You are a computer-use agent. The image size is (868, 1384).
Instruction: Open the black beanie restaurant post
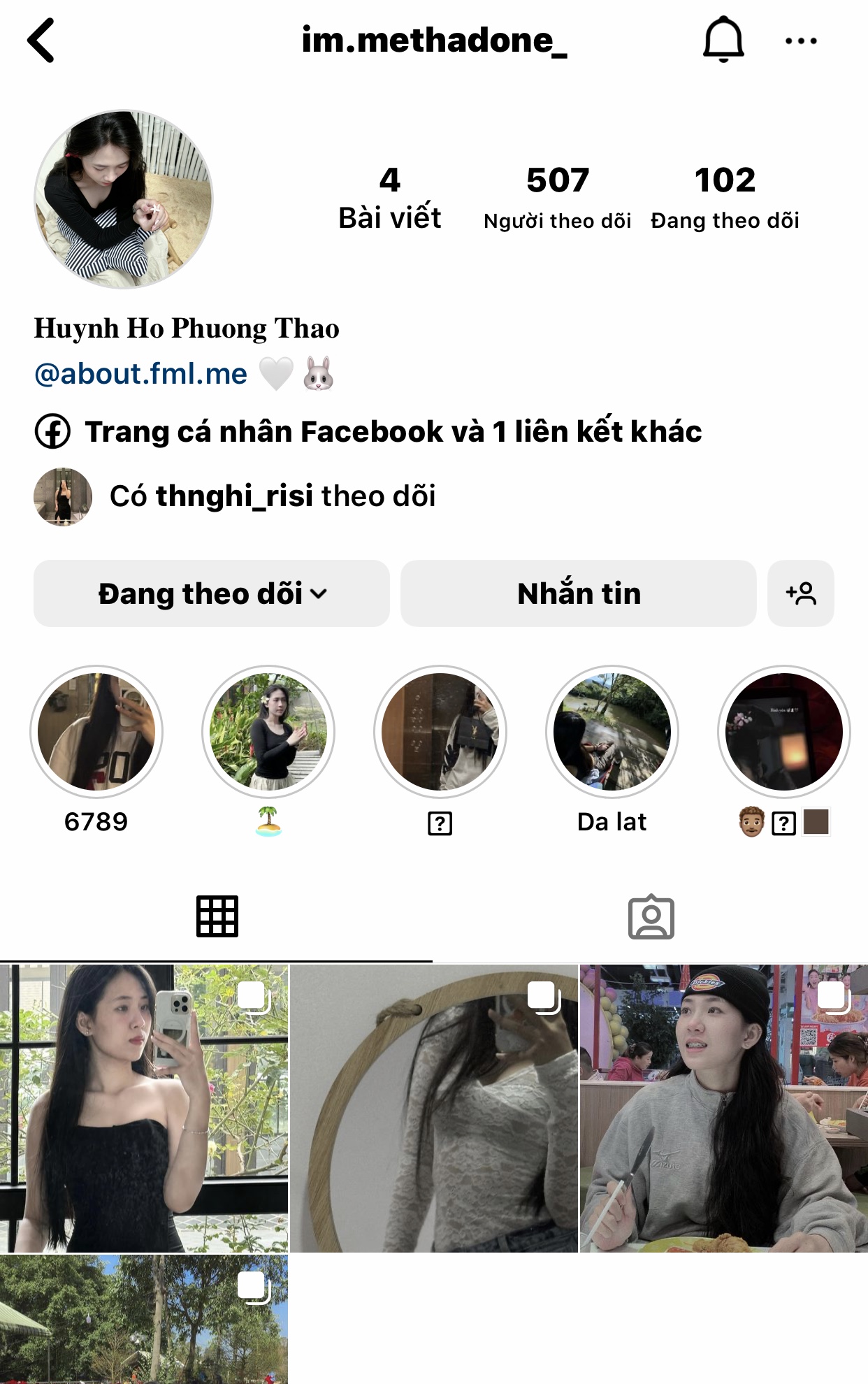pos(724,1108)
